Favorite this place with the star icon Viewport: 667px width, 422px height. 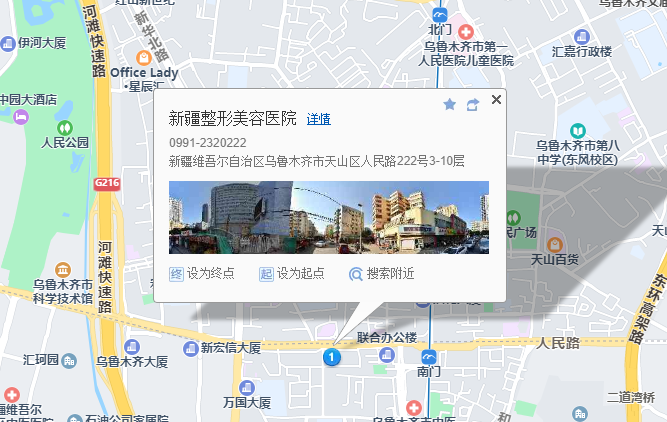pos(450,104)
